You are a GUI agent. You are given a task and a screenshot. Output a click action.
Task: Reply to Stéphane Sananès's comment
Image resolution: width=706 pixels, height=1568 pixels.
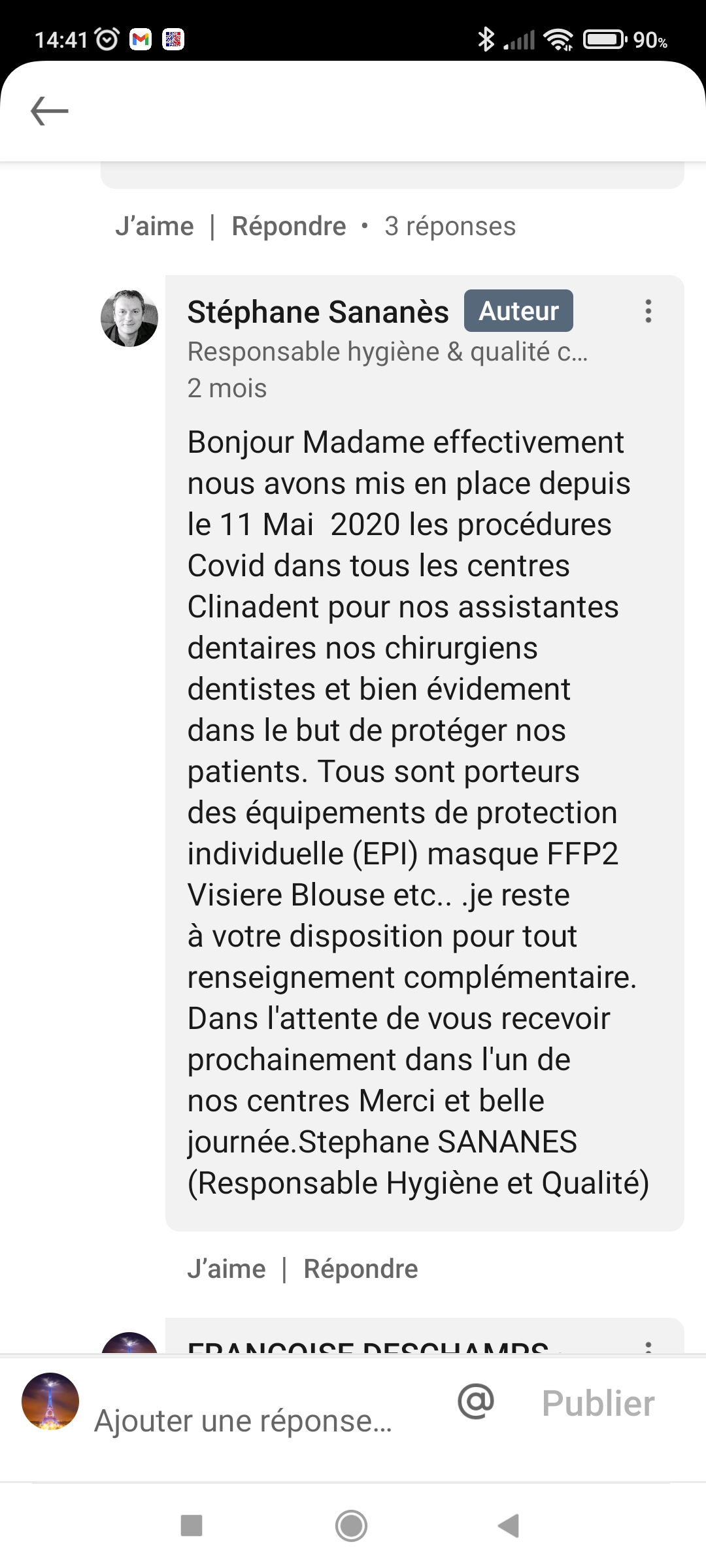pos(360,1269)
